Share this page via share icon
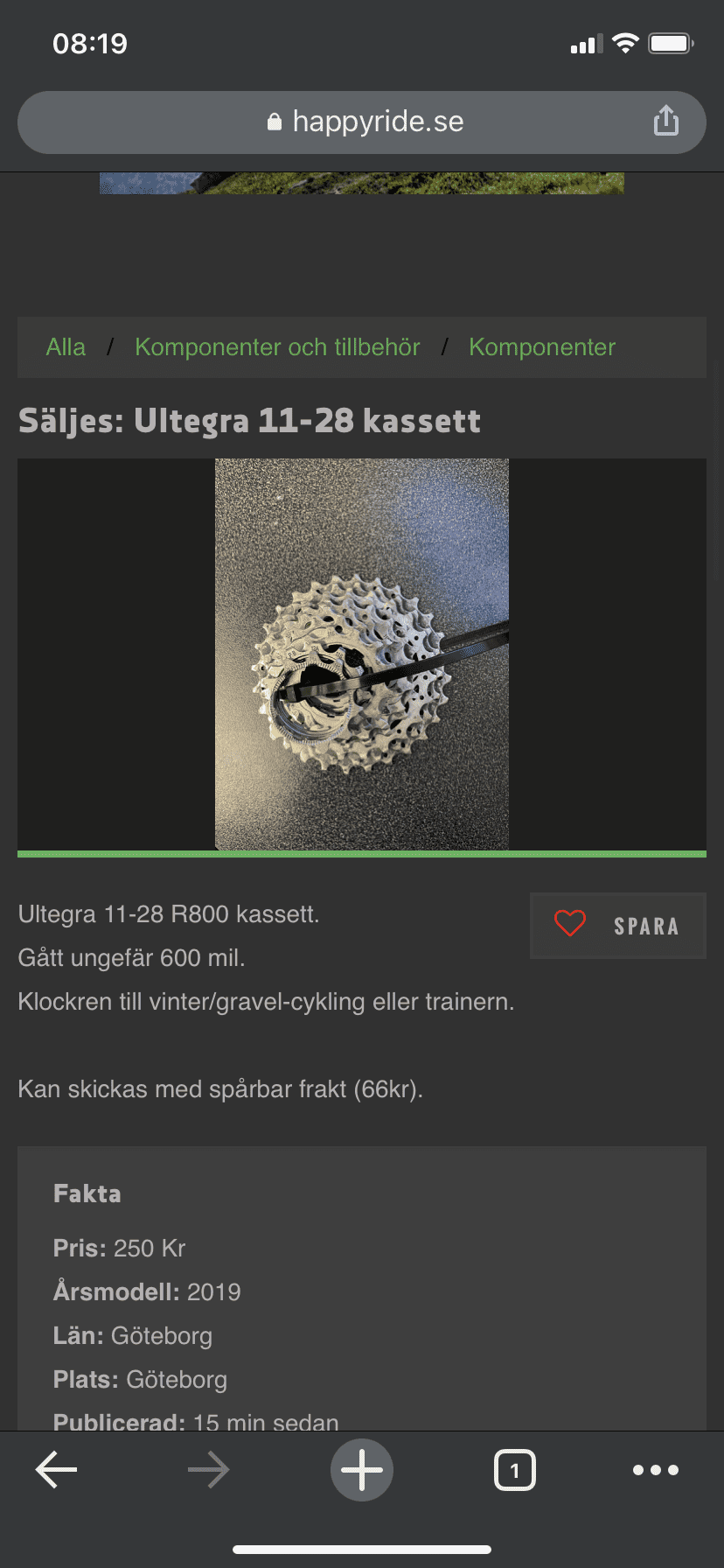The image size is (724, 1568). pos(665,122)
